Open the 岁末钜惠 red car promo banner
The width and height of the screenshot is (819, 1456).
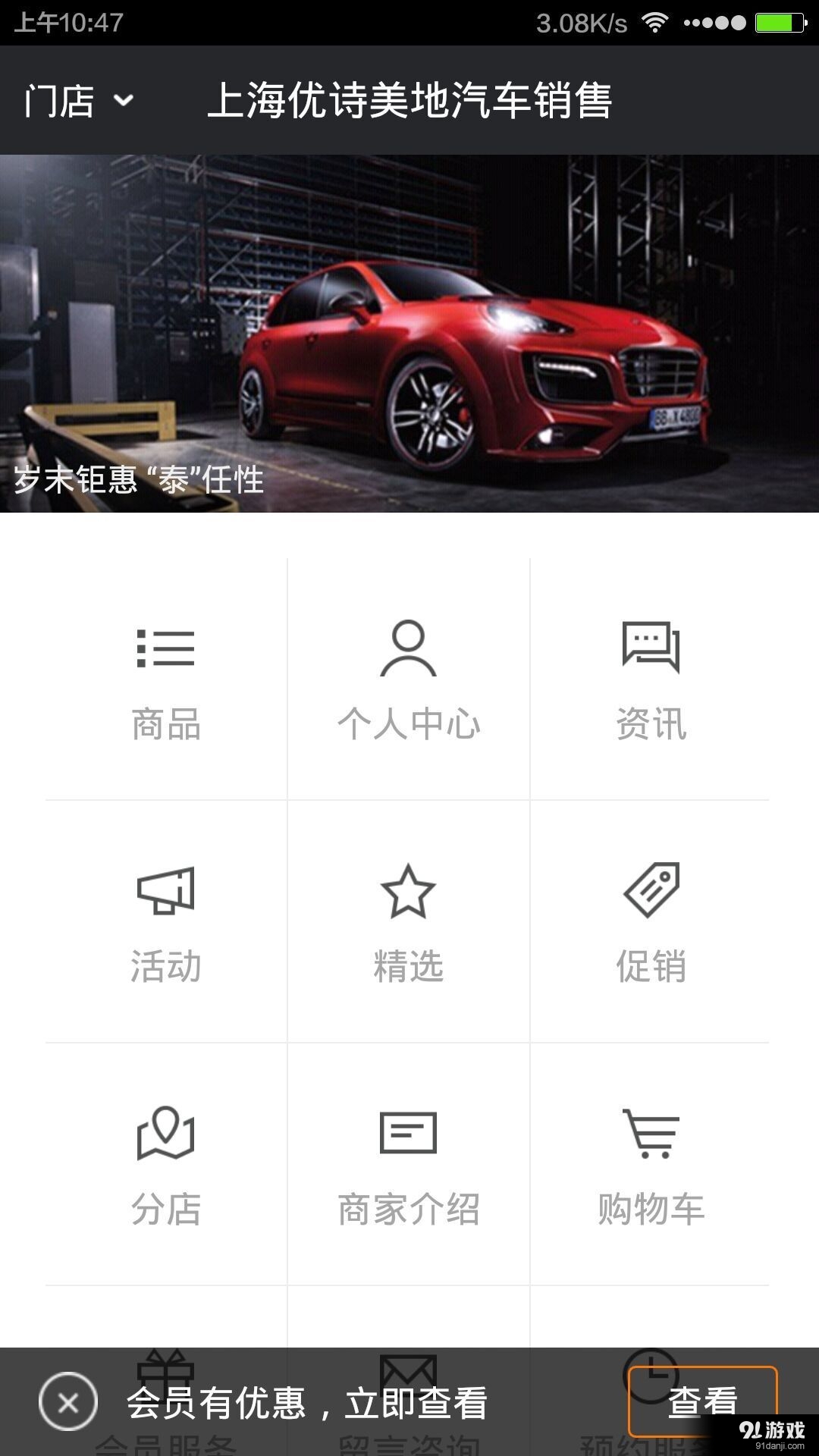coord(409,334)
